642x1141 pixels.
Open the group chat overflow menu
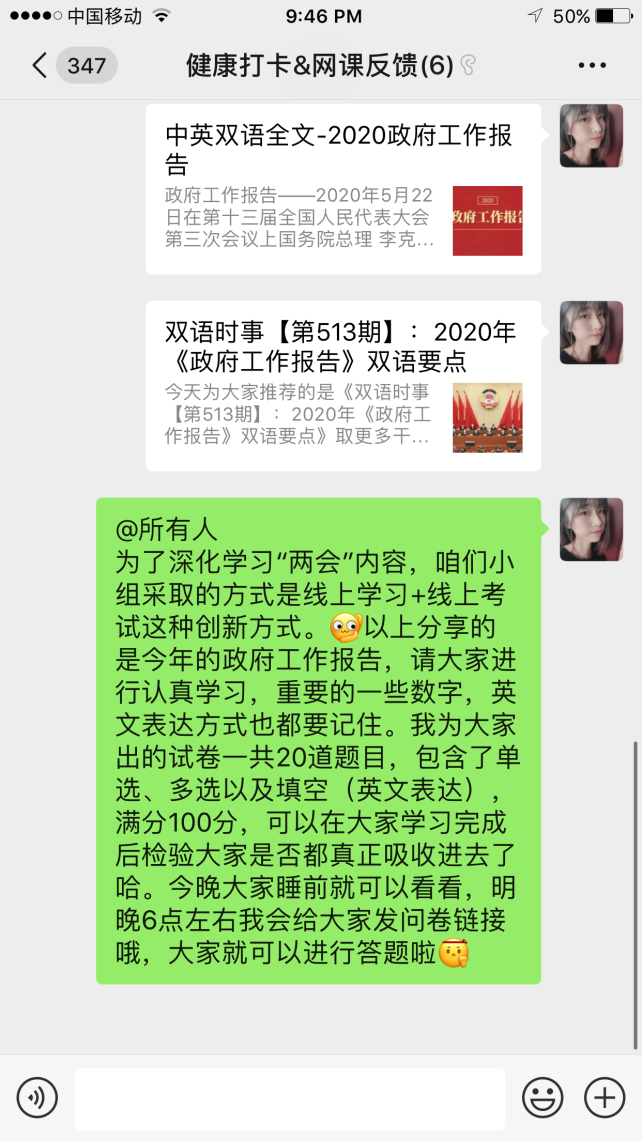click(592, 67)
